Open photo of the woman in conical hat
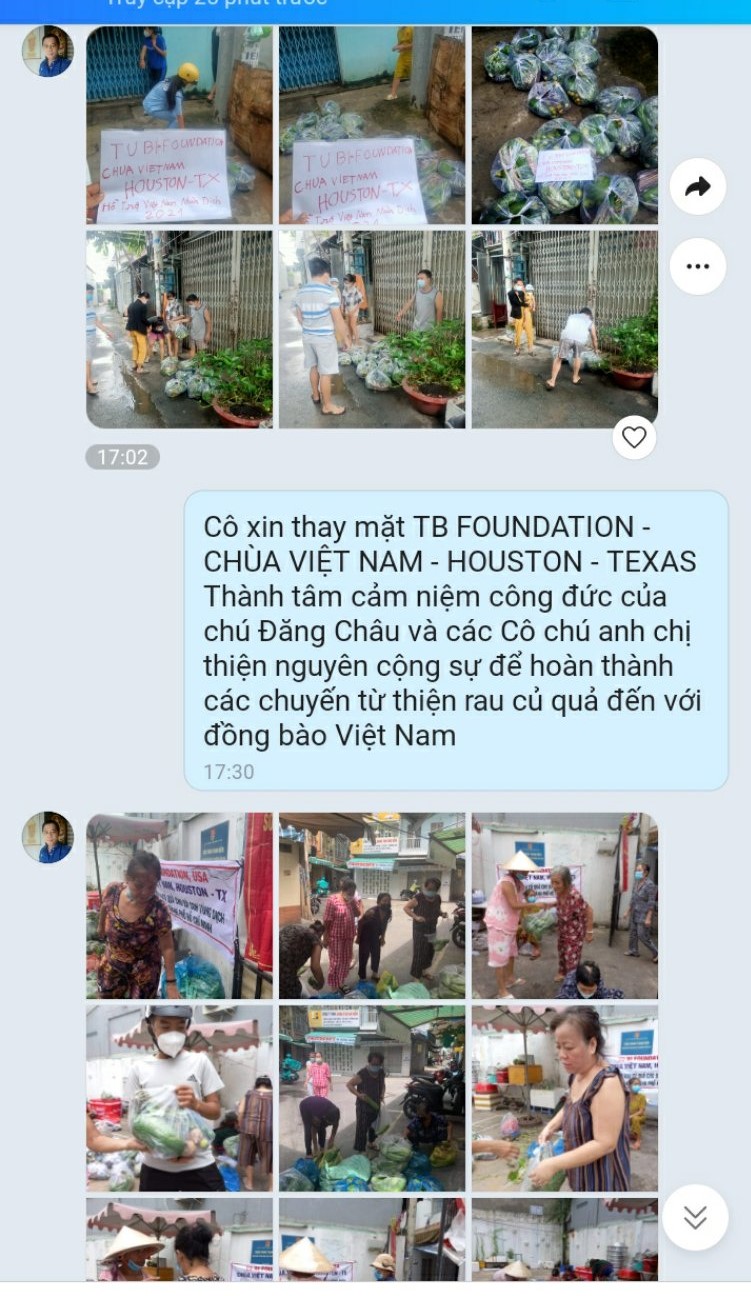 564,906
